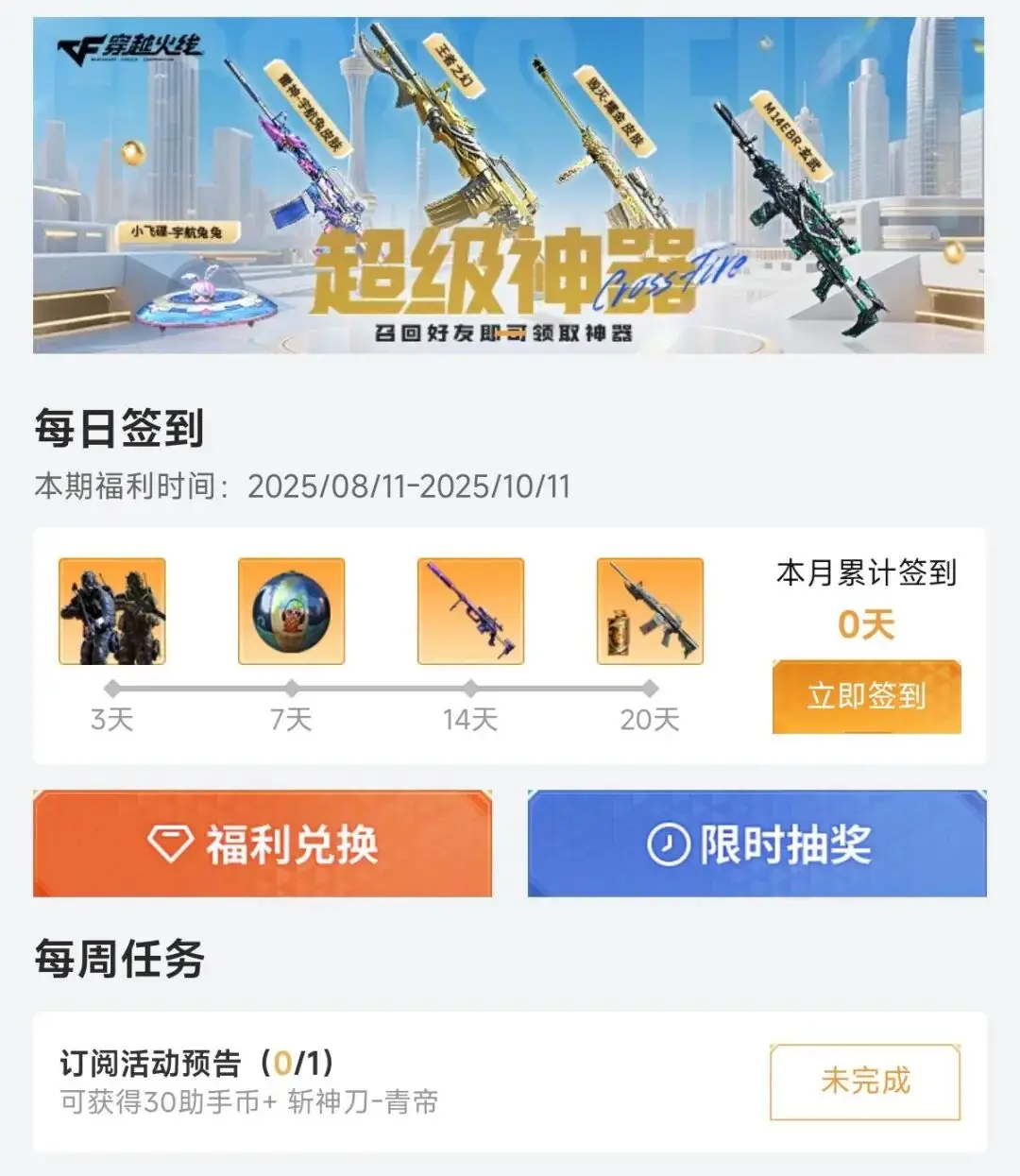1020x1176 pixels.
Task: Enter the 限时抽奖 lucky draw
Action: tap(756, 844)
